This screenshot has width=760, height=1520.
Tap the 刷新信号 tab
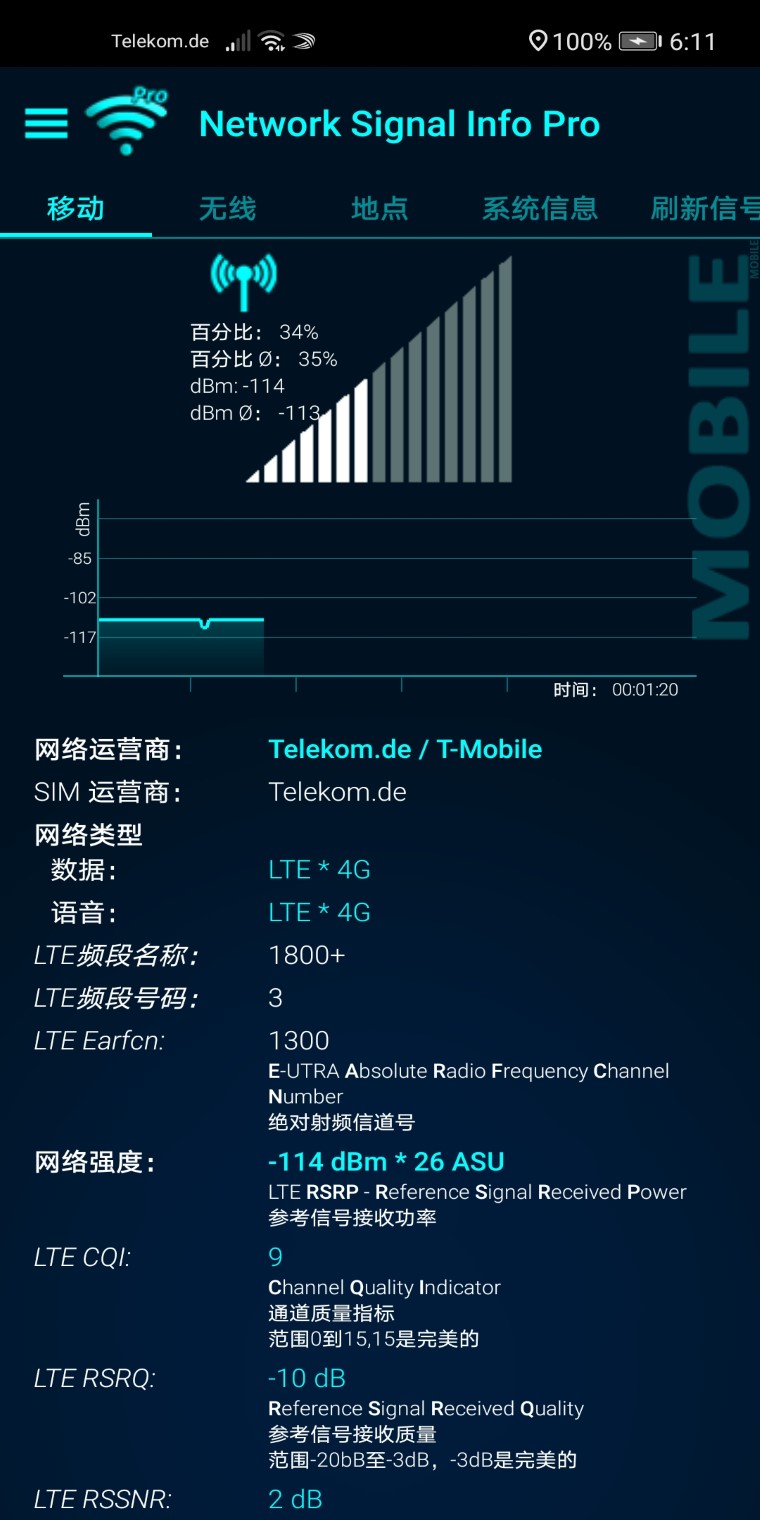point(704,208)
